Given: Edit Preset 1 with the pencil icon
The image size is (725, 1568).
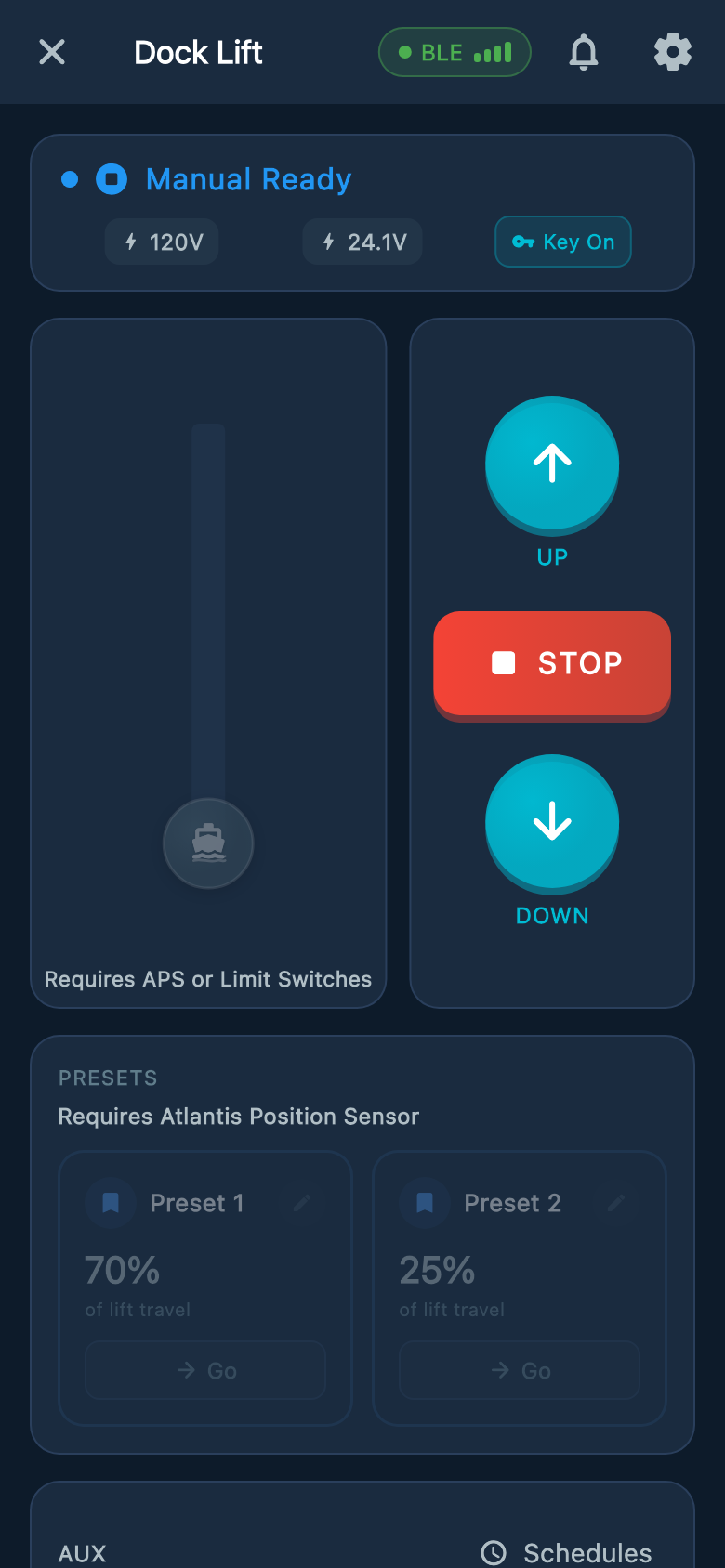Looking at the screenshot, I should 302,1203.
